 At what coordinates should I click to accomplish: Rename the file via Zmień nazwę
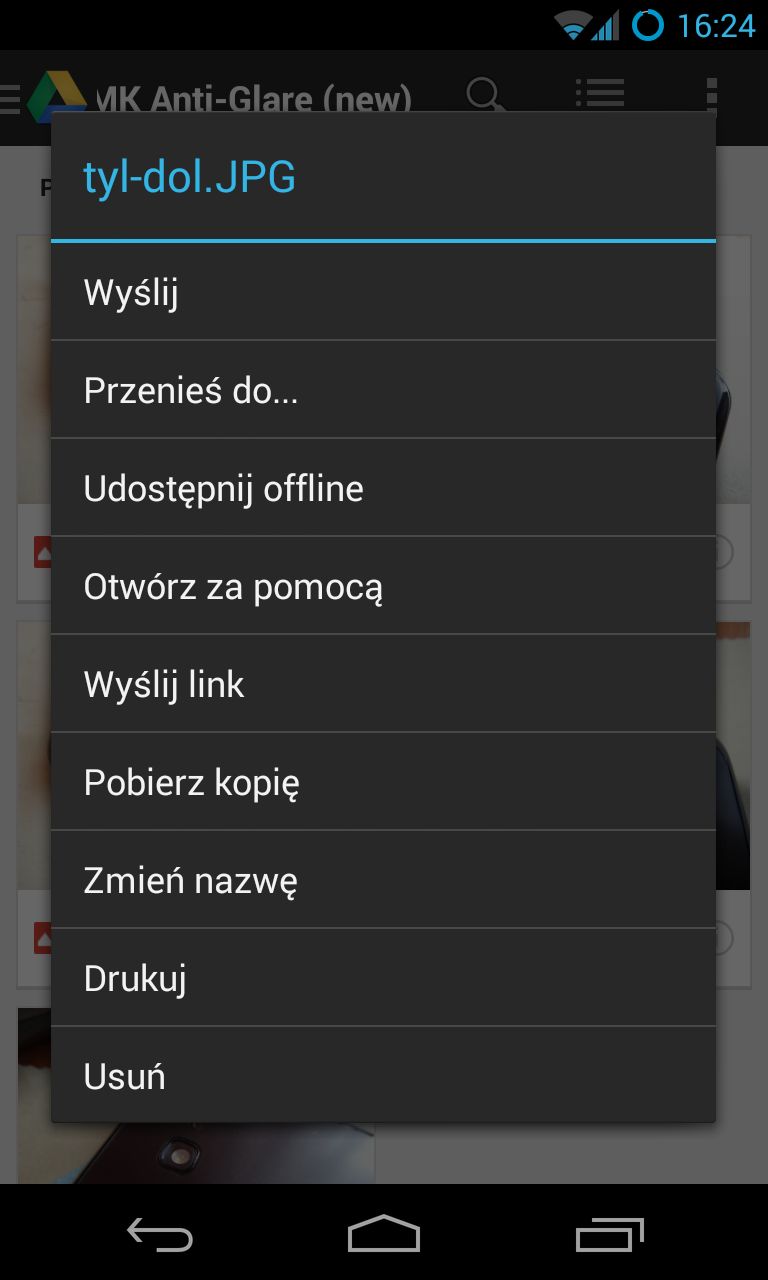[383, 880]
